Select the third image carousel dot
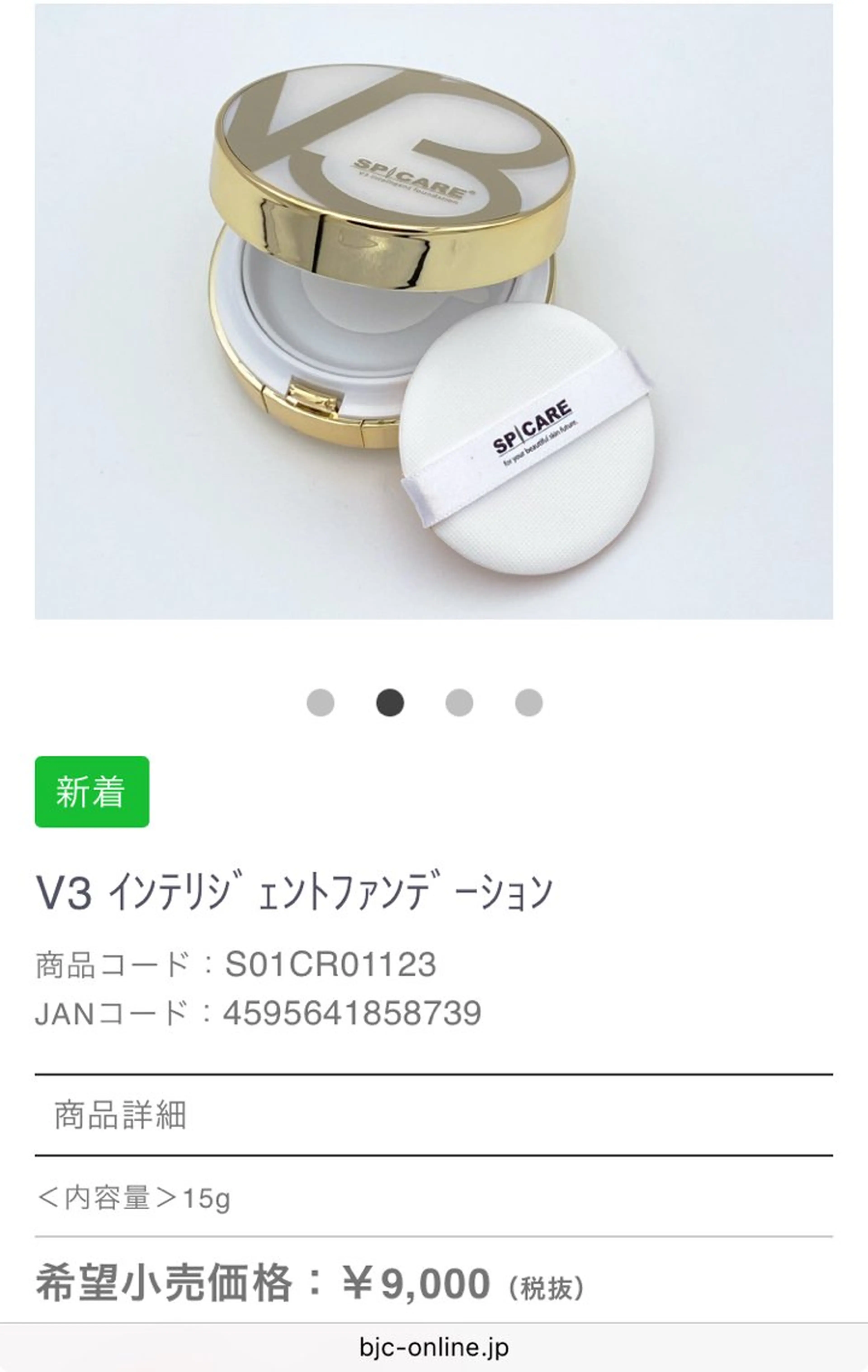This screenshot has height=1372, width=868. pos(459,703)
